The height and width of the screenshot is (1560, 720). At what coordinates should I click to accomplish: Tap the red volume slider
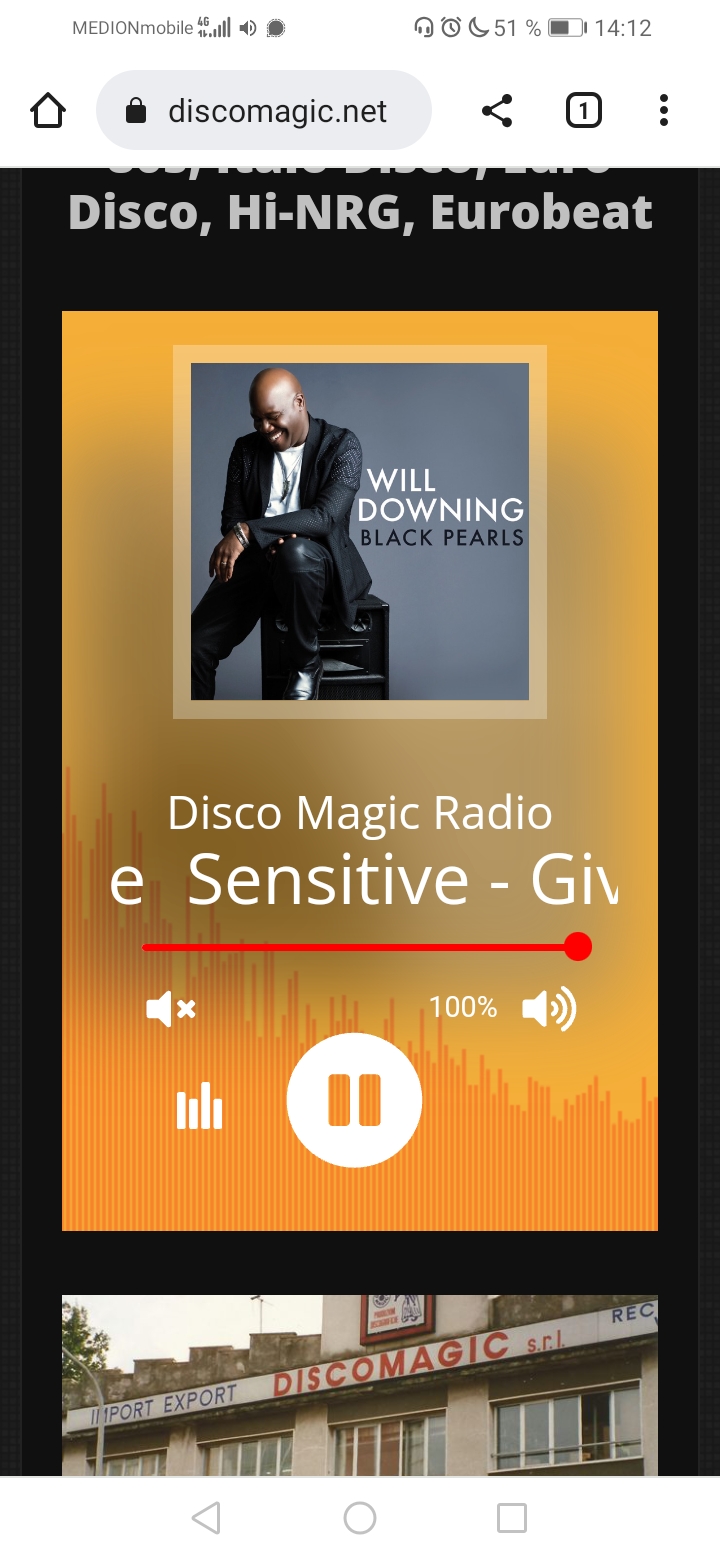tap(360, 947)
